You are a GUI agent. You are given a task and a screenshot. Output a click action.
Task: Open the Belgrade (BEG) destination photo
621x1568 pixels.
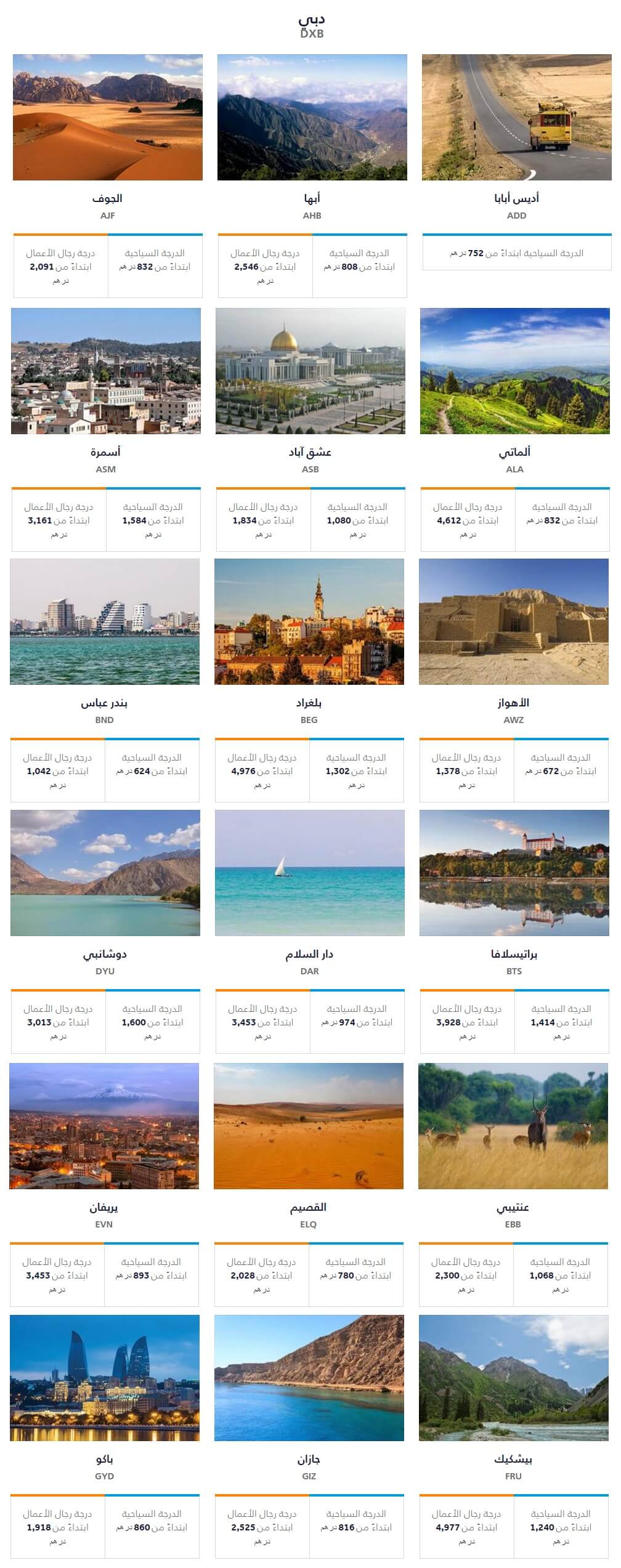pos(309,622)
